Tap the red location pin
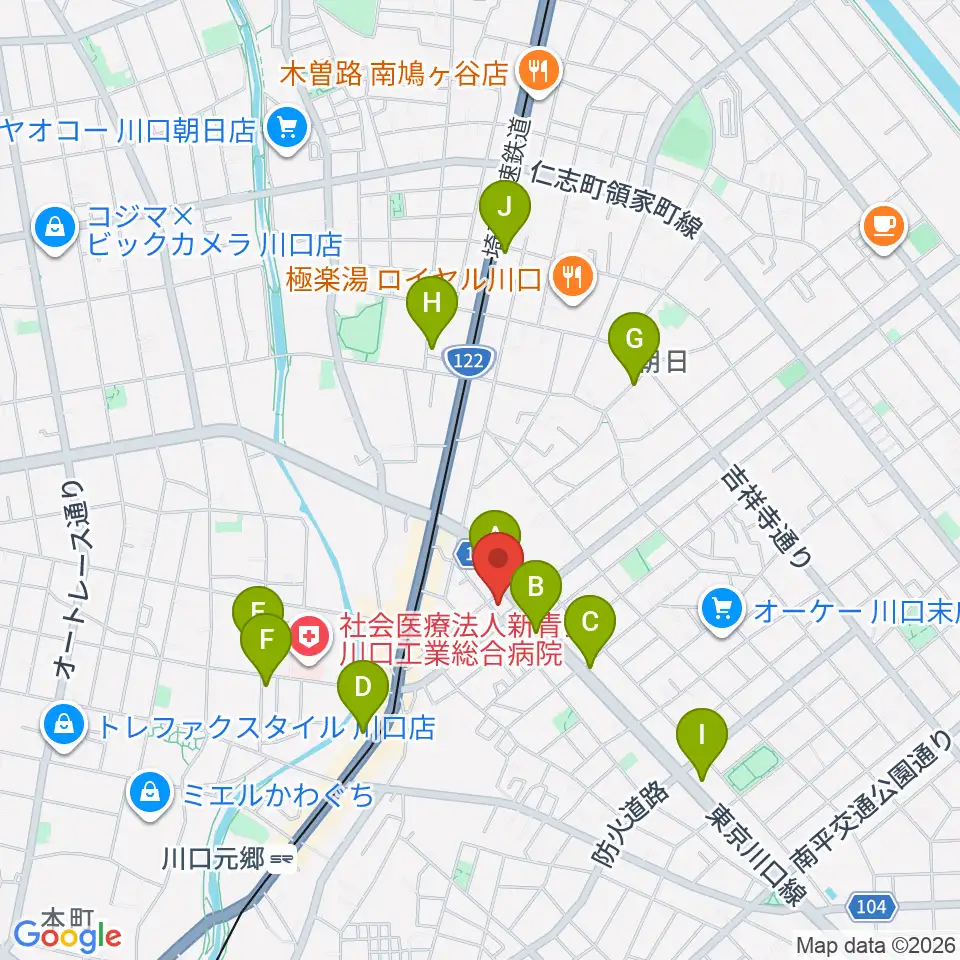This screenshot has width=960, height=960. (497, 566)
